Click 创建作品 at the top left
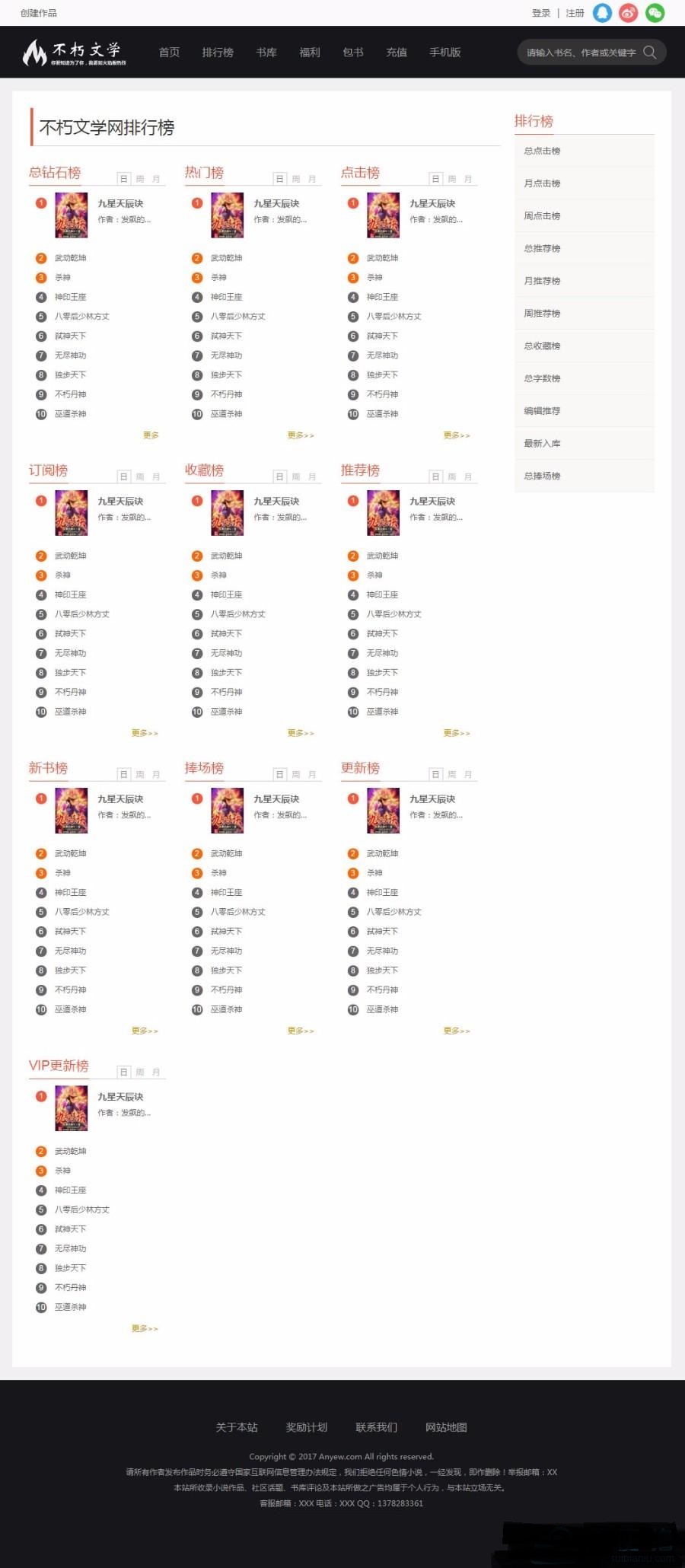This screenshot has height=1568, width=685. (38, 13)
